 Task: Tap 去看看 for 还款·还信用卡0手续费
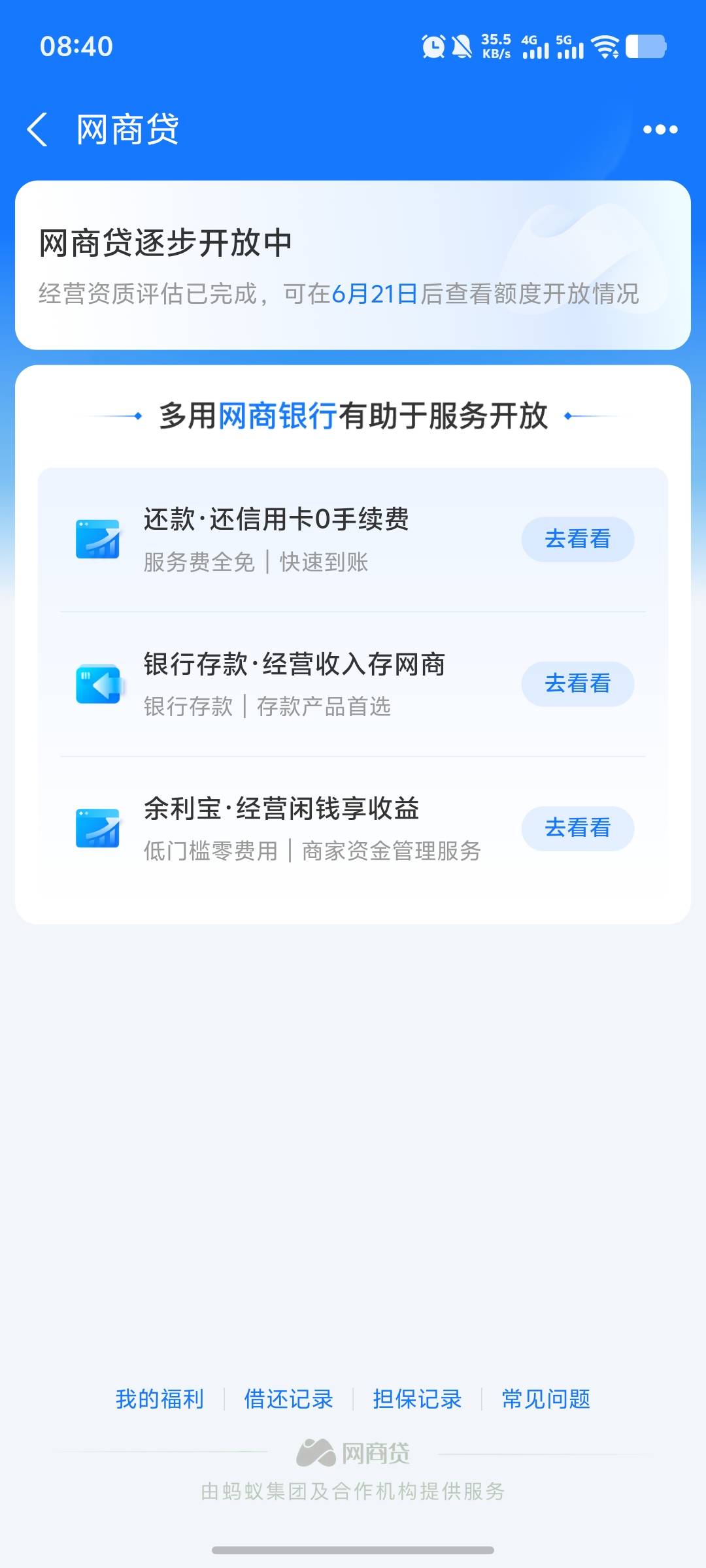578,539
